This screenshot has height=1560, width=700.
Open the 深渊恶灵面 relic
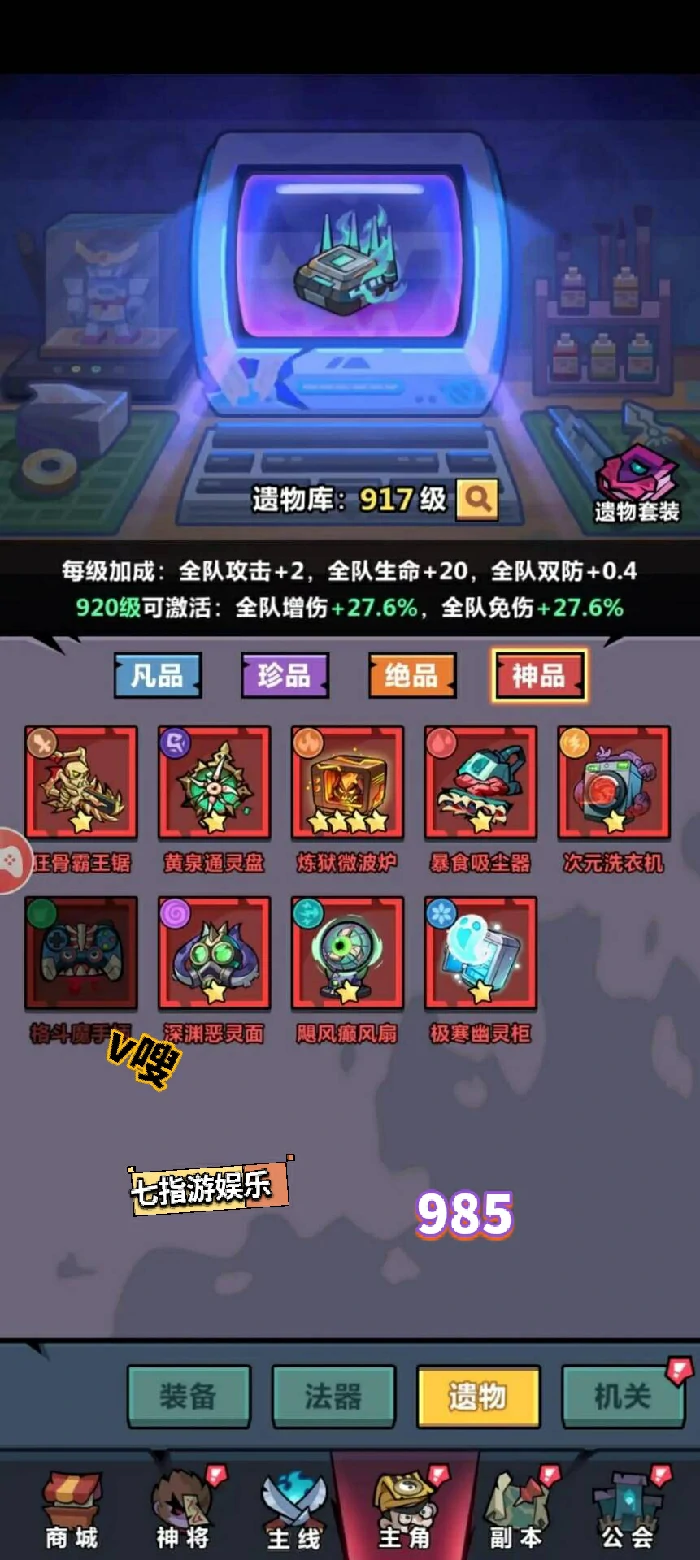click(x=214, y=953)
